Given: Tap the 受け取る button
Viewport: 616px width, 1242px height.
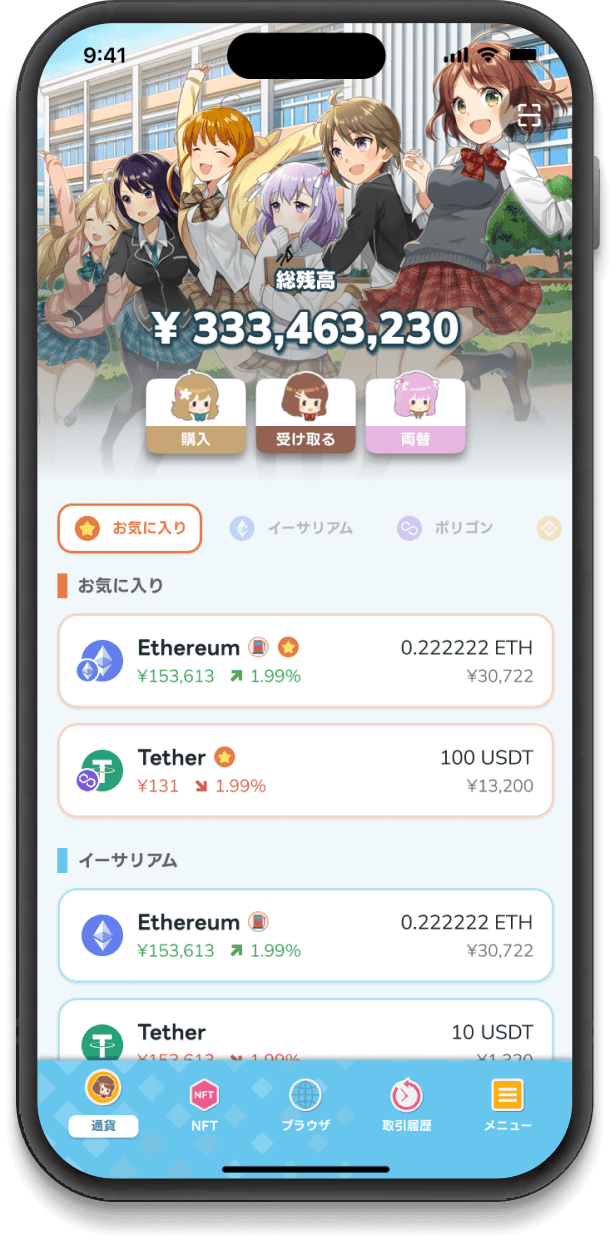Looking at the screenshot, I should pos(305,416).
